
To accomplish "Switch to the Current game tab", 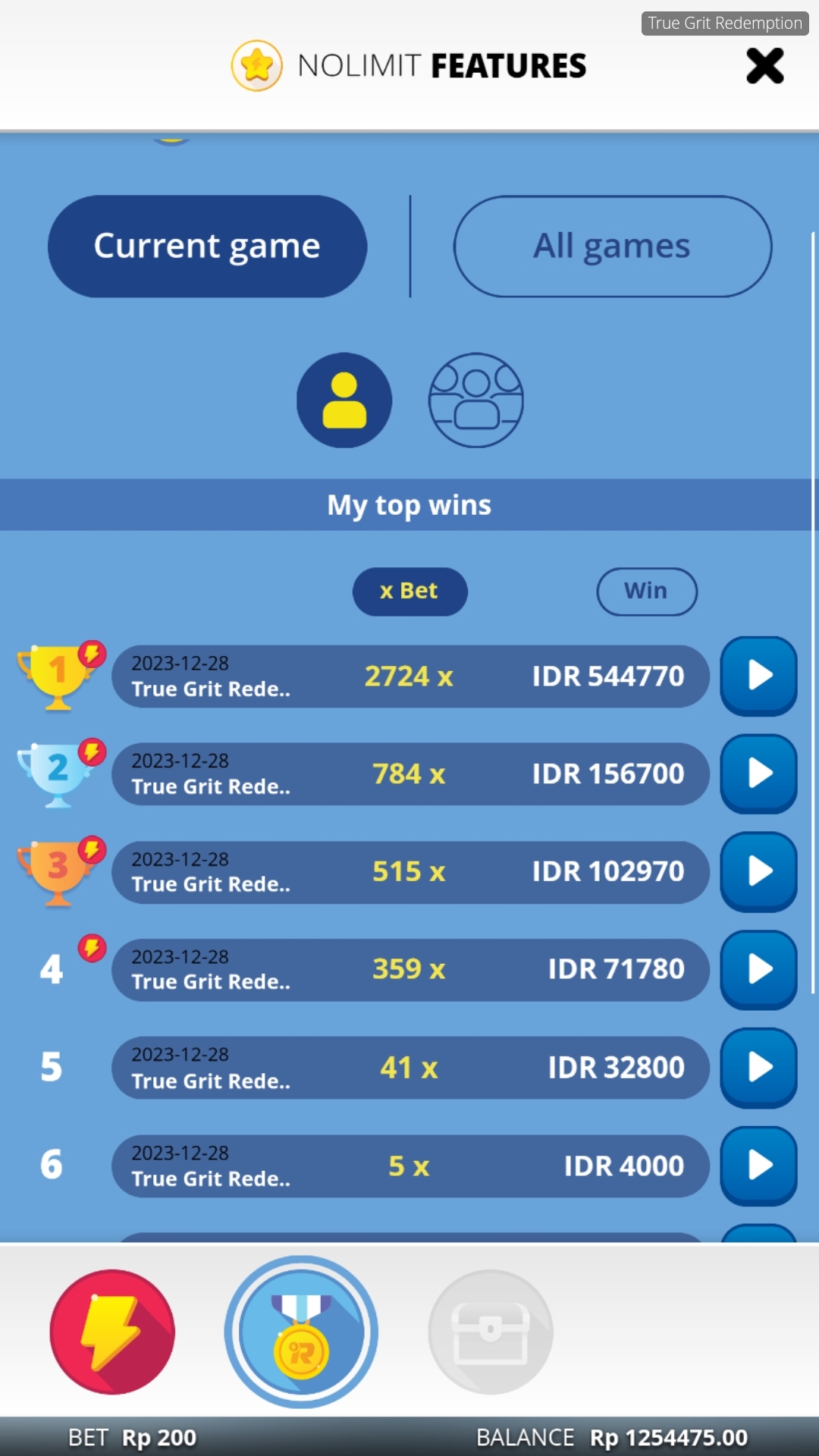I will pos(207,246).
